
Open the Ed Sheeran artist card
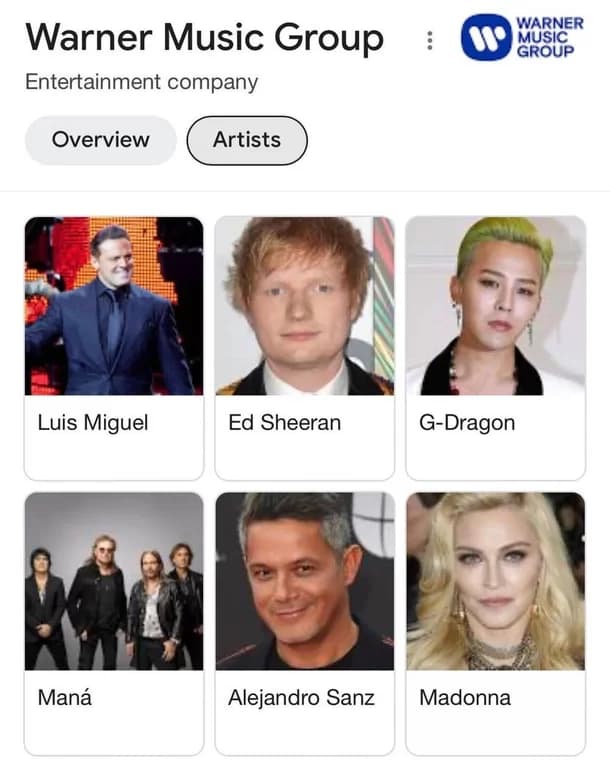[304, 345]
